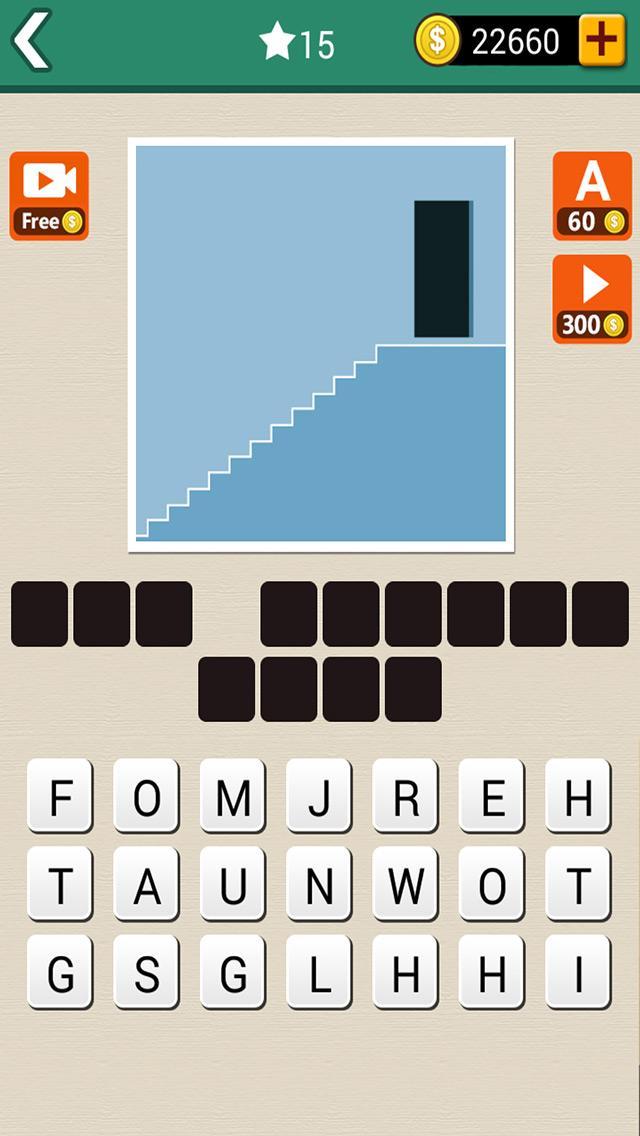Screen dimensions: 640x1136
Task: Select the letter E tile
Action: coord(492,796)
